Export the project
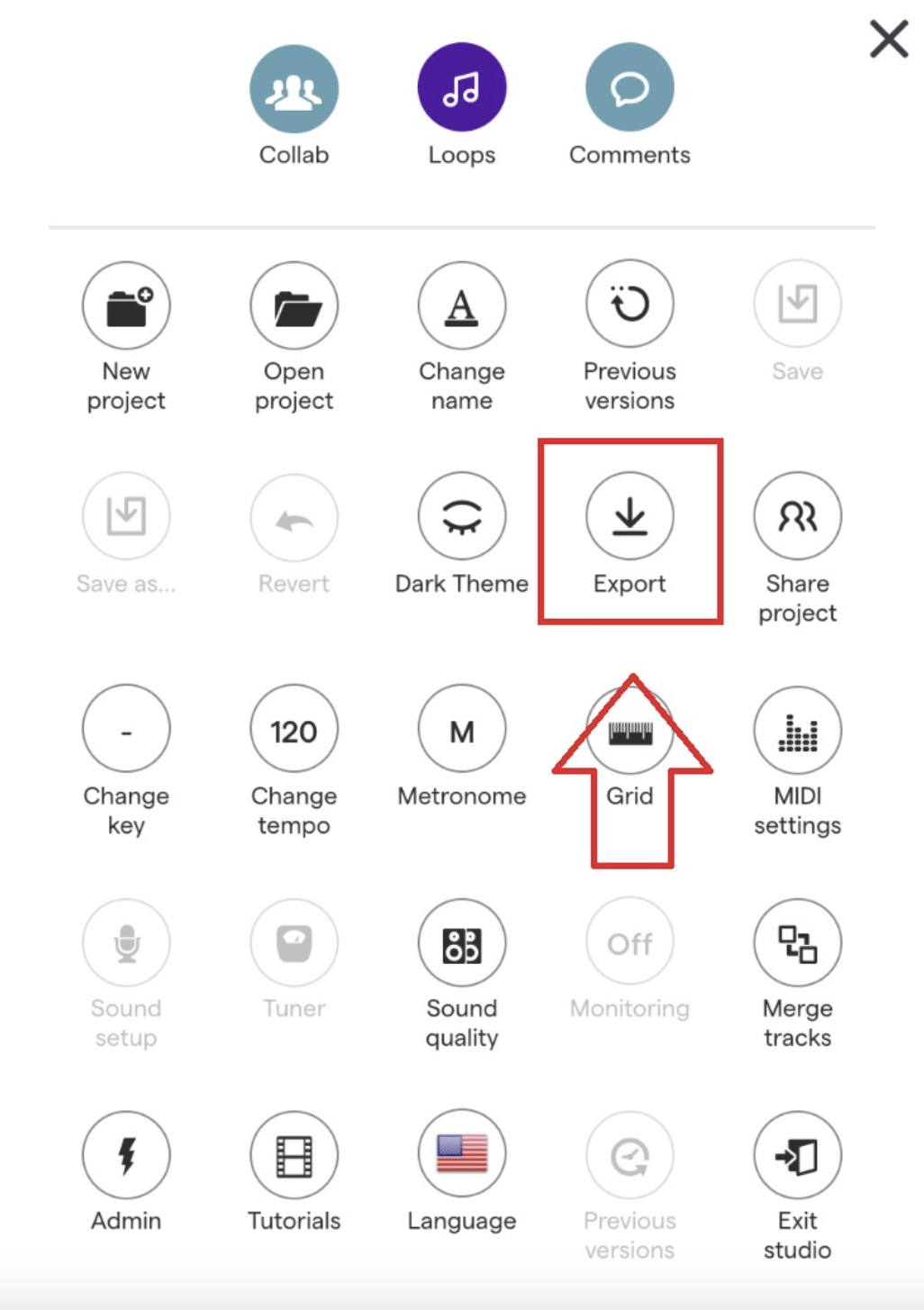The width and height of the screenshot is (924, 1310). [x=629, y=517]
